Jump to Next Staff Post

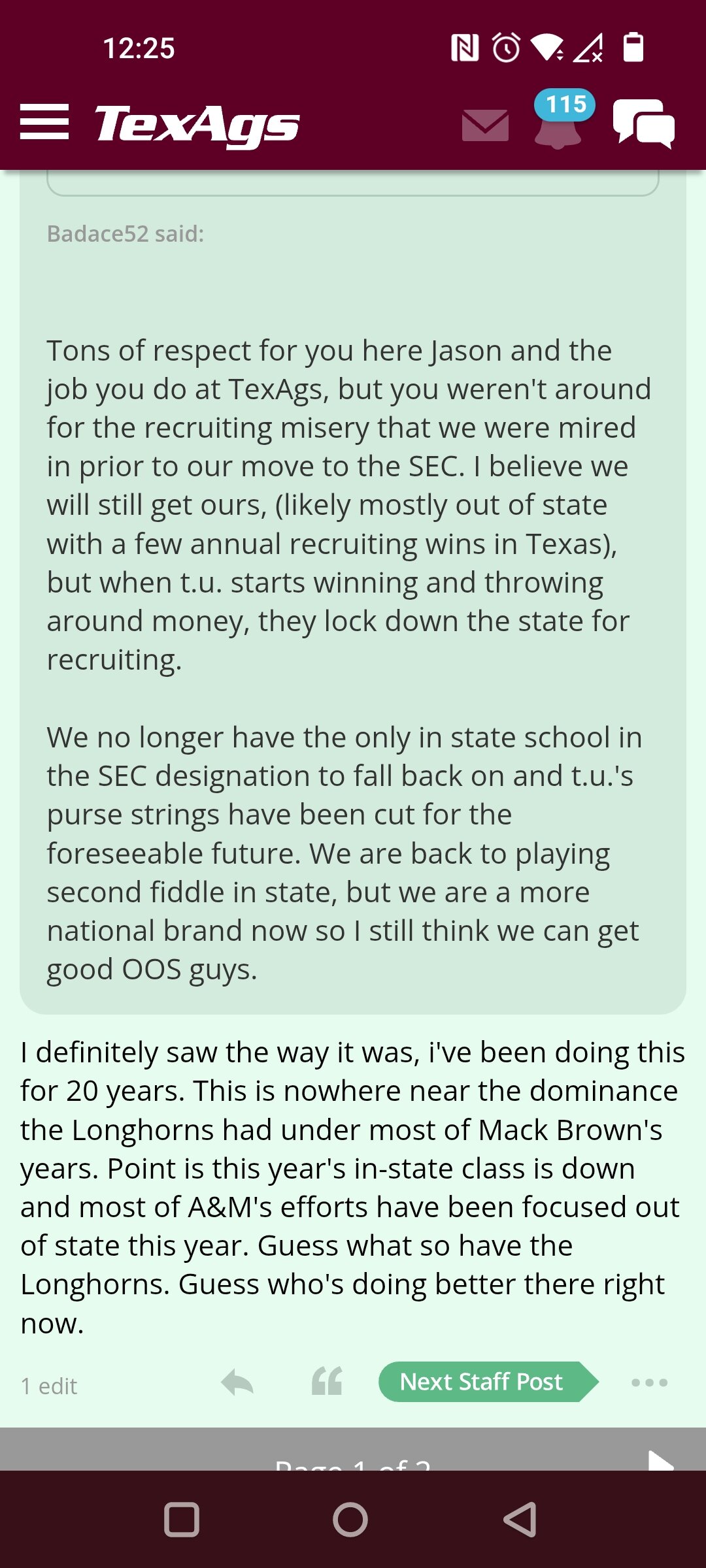point(488,1382)
